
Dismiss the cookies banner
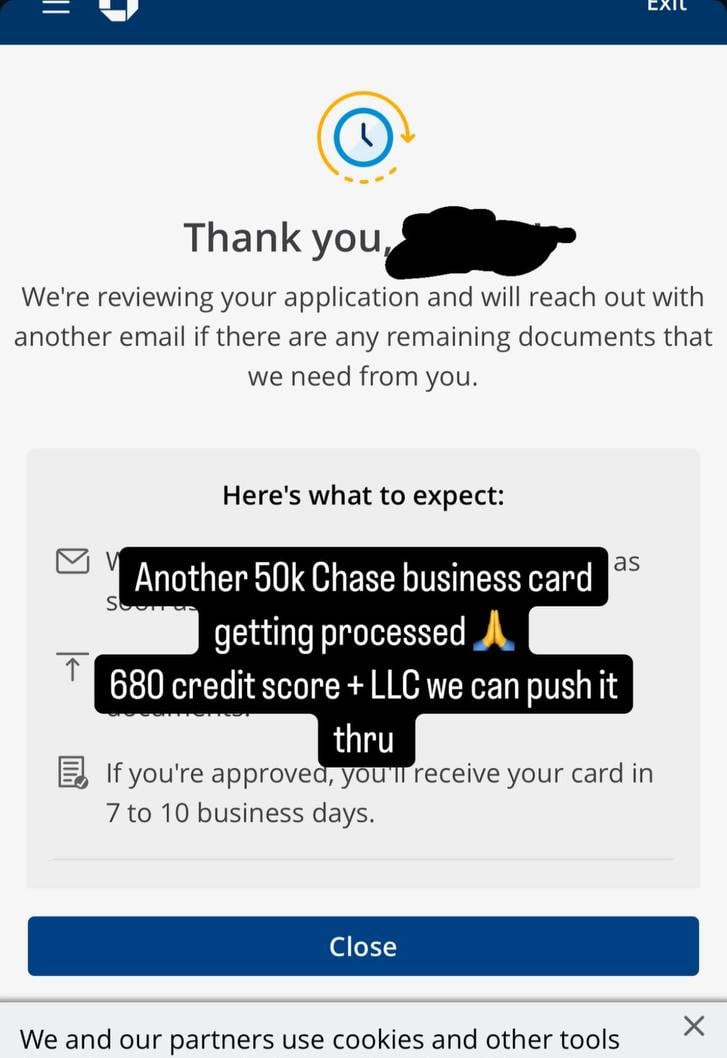[x=693, y=1025]
